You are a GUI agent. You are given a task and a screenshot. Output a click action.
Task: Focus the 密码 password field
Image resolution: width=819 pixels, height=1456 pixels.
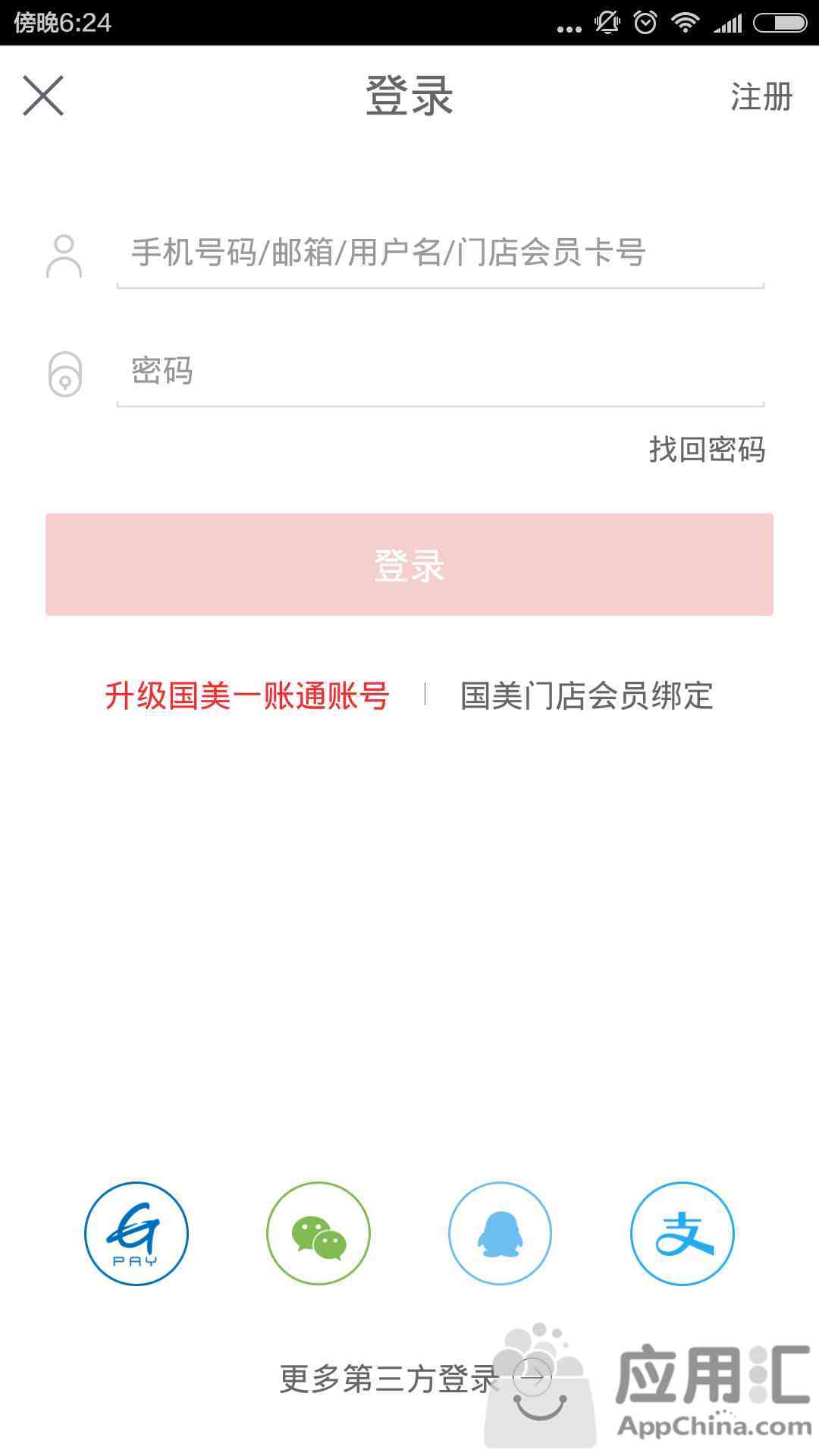pos(440,372)
